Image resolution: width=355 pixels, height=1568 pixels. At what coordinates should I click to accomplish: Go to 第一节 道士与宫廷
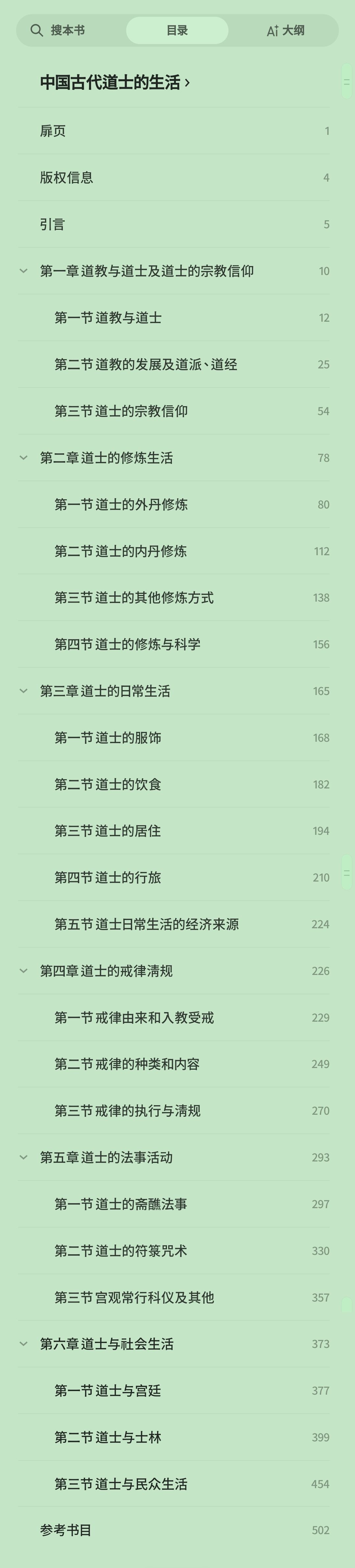click(x=175, y=1391)
